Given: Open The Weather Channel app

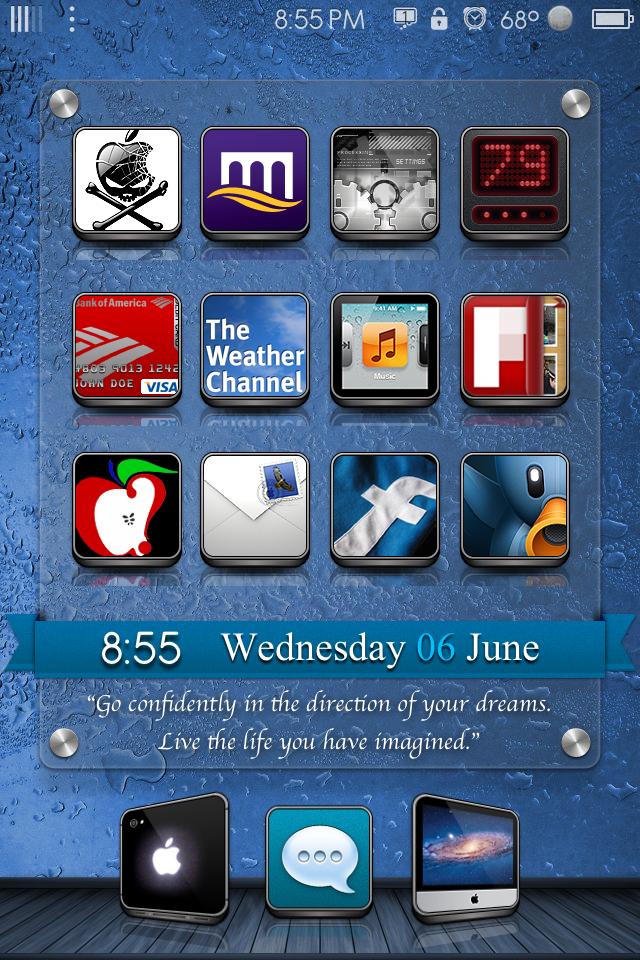Looking at the screenshot, I should [x=255, y=346].
